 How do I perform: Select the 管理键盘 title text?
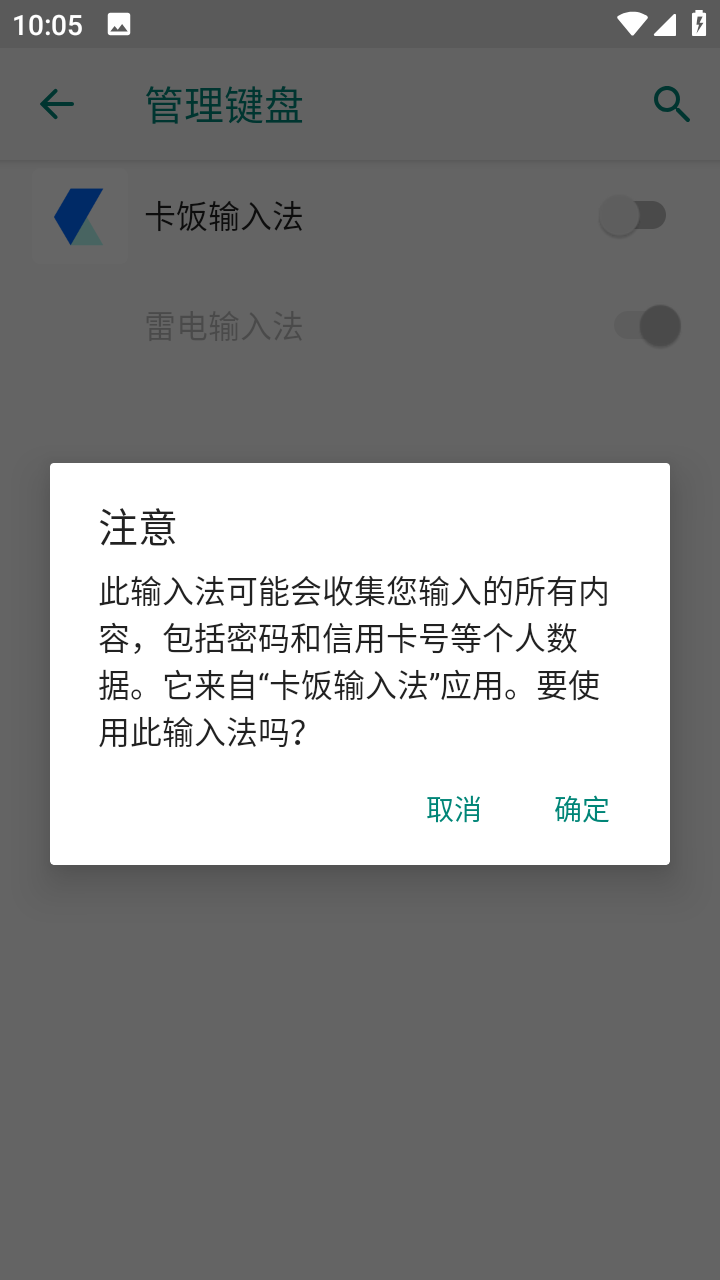point(222,104)
